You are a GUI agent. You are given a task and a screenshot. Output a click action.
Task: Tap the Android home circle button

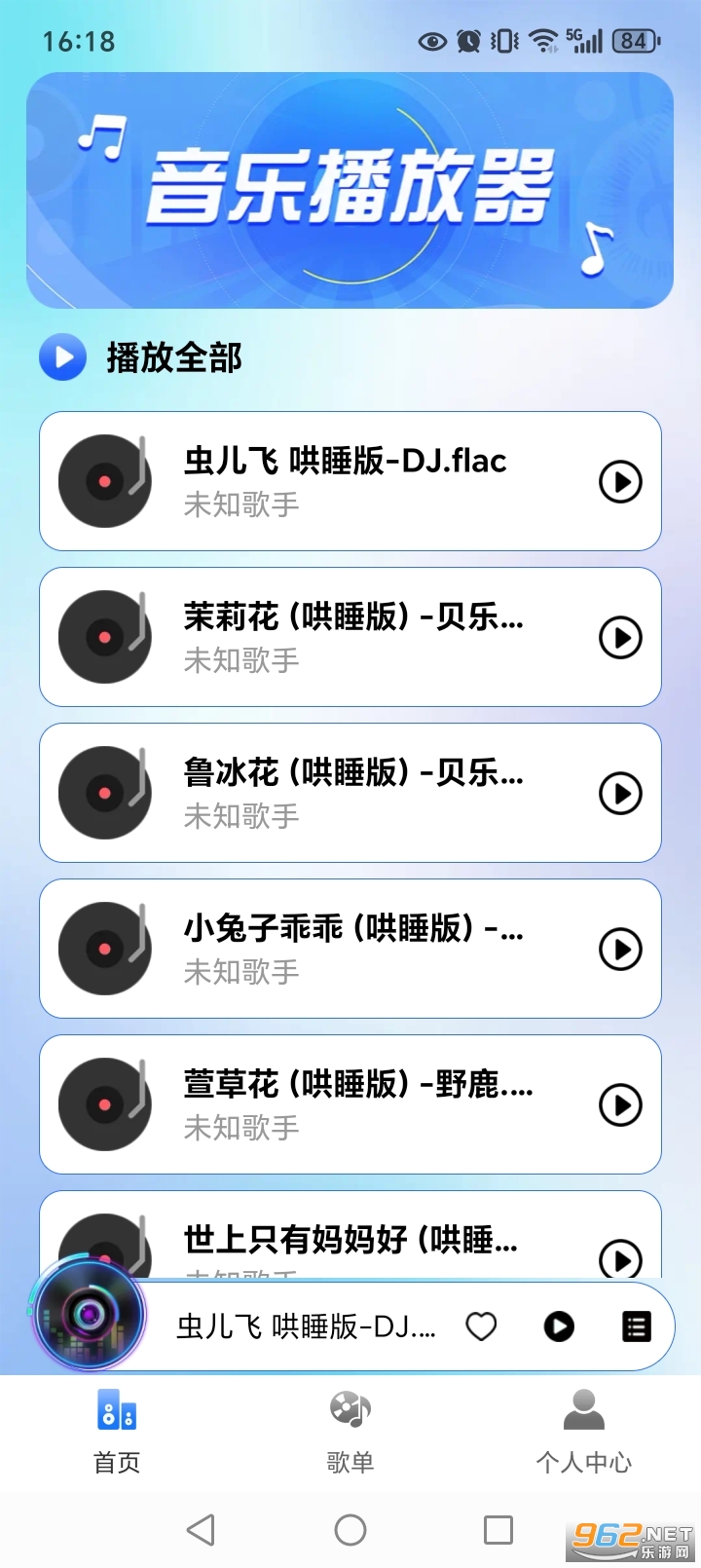tap(350, 1530)
